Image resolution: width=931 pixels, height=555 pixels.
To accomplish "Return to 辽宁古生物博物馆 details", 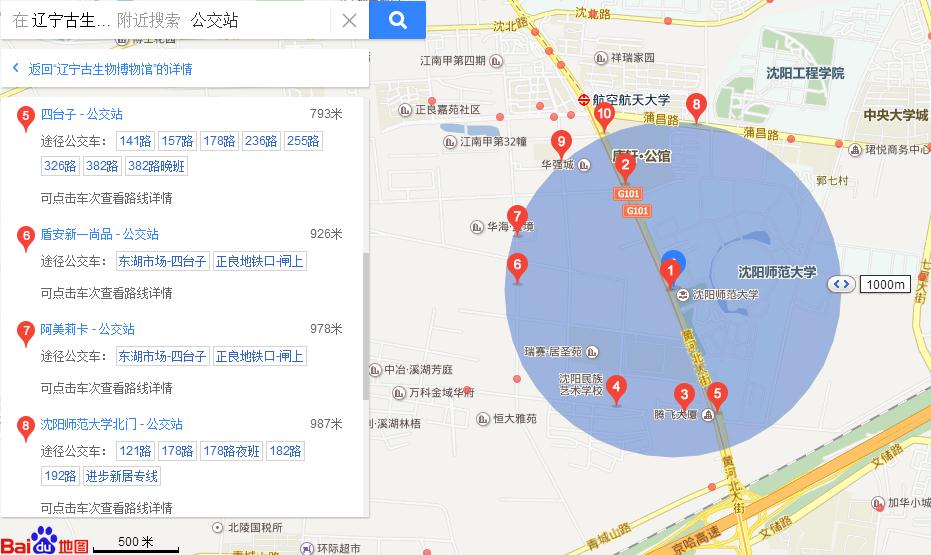I will (110, 69).
